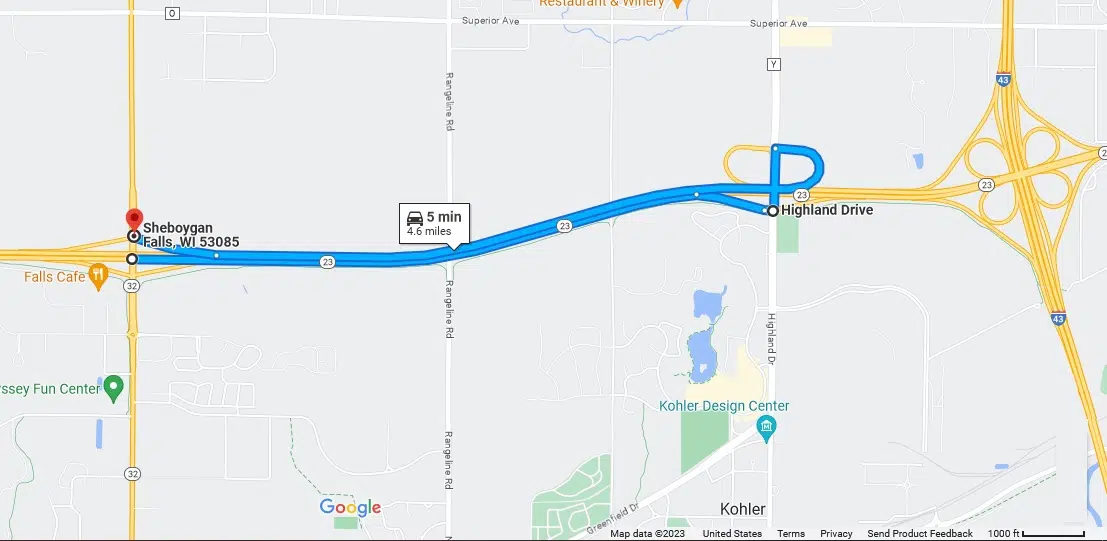Select the Odyssey Fun Center marker
1107x541 pixels.
(113, 385)
